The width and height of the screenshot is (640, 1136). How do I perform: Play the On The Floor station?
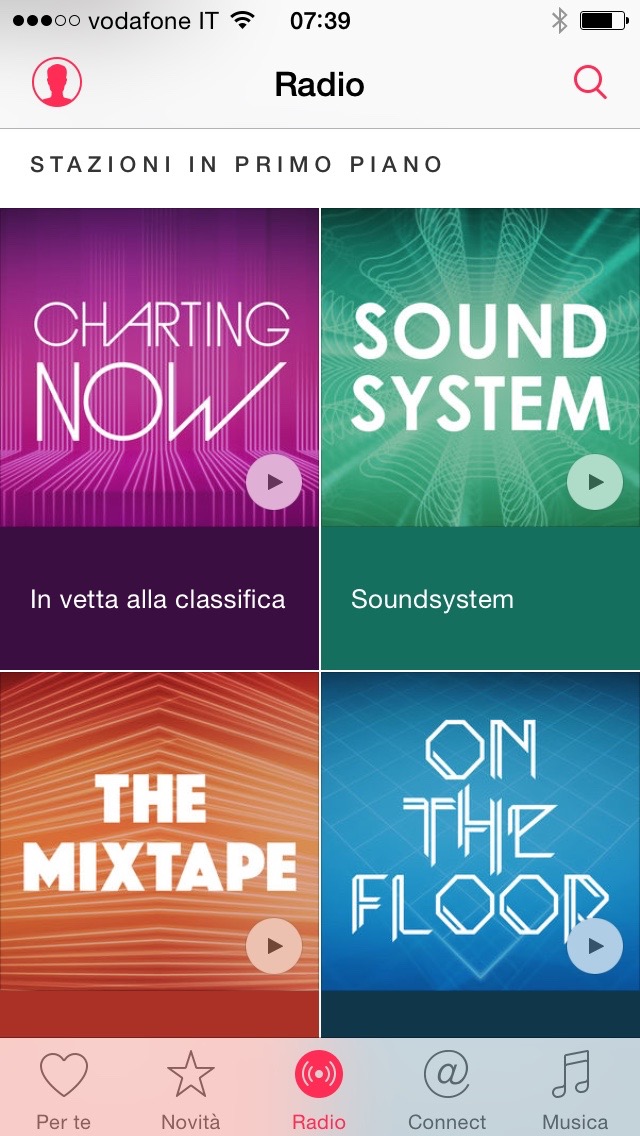[595, 946]
